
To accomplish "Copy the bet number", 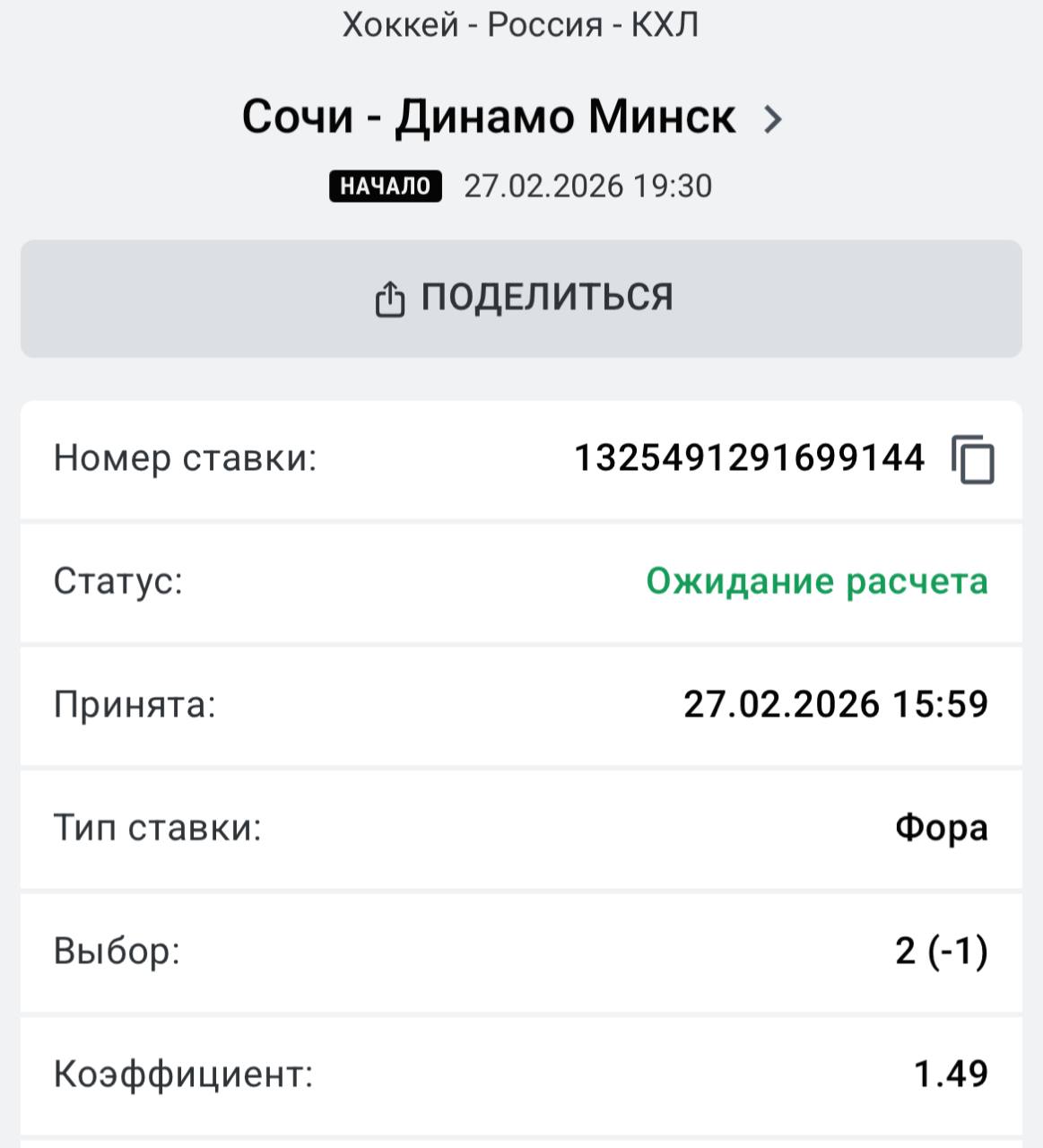I will point(973,460).
